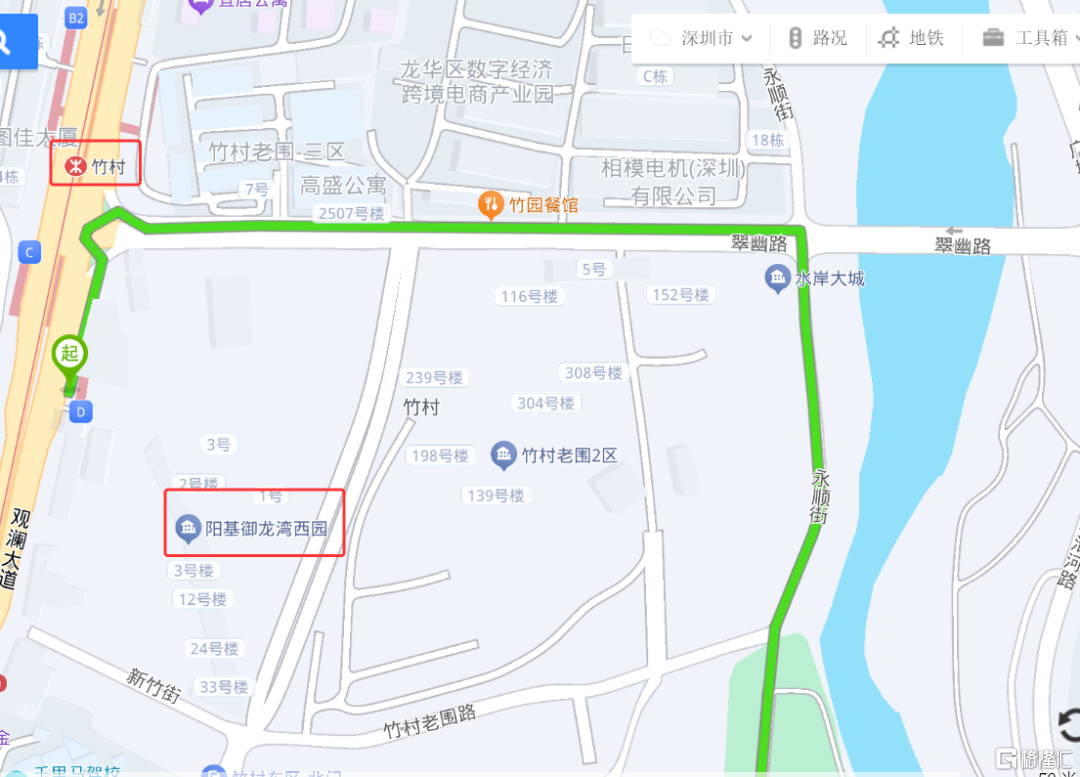Image resolution: width=1080 pixels, height=777 pixels.
Task: Select the 水岸大城 place marker
Action: coord(778,278)
